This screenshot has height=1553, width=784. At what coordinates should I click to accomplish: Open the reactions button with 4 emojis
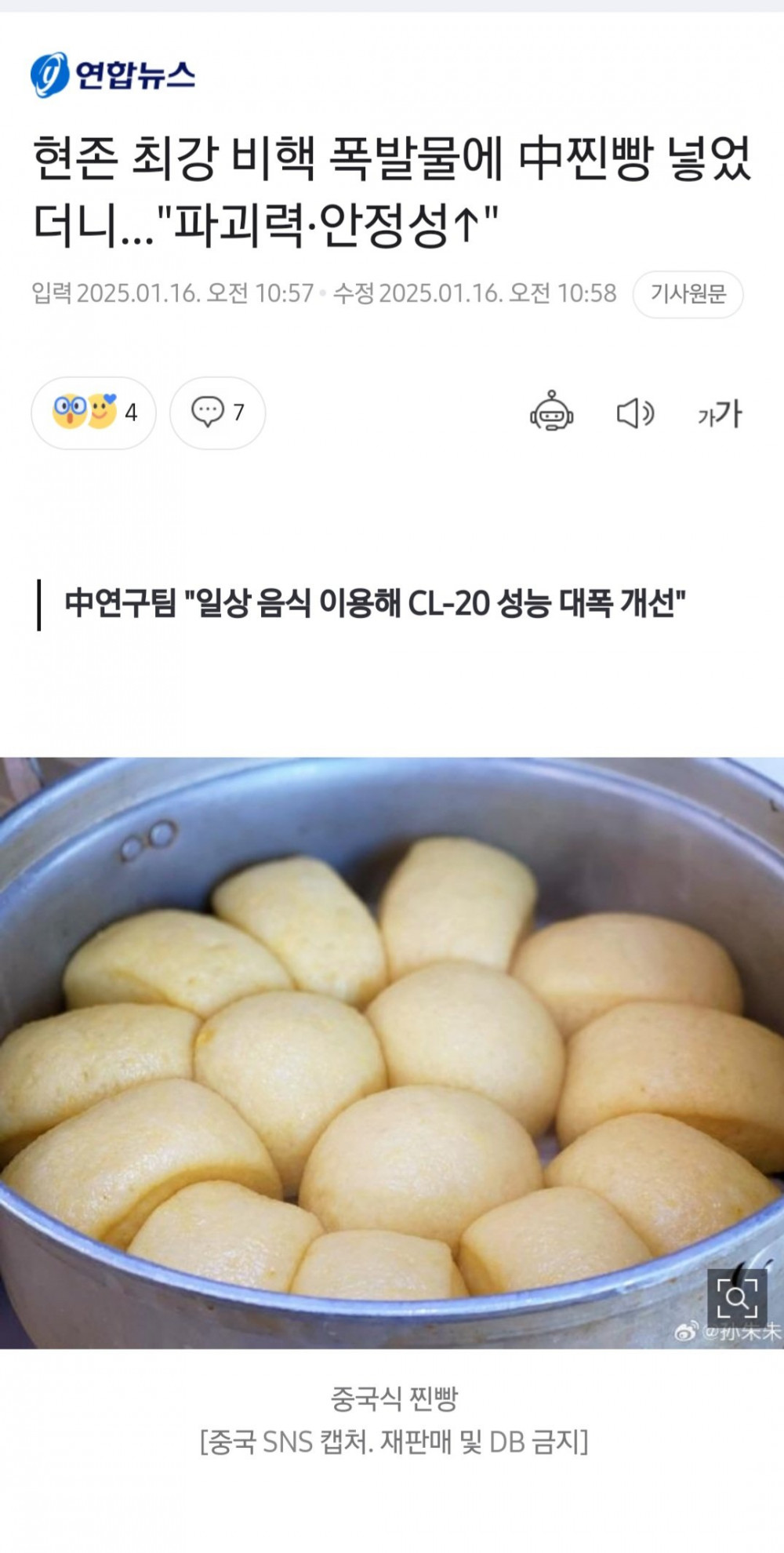tap(93, 413)
